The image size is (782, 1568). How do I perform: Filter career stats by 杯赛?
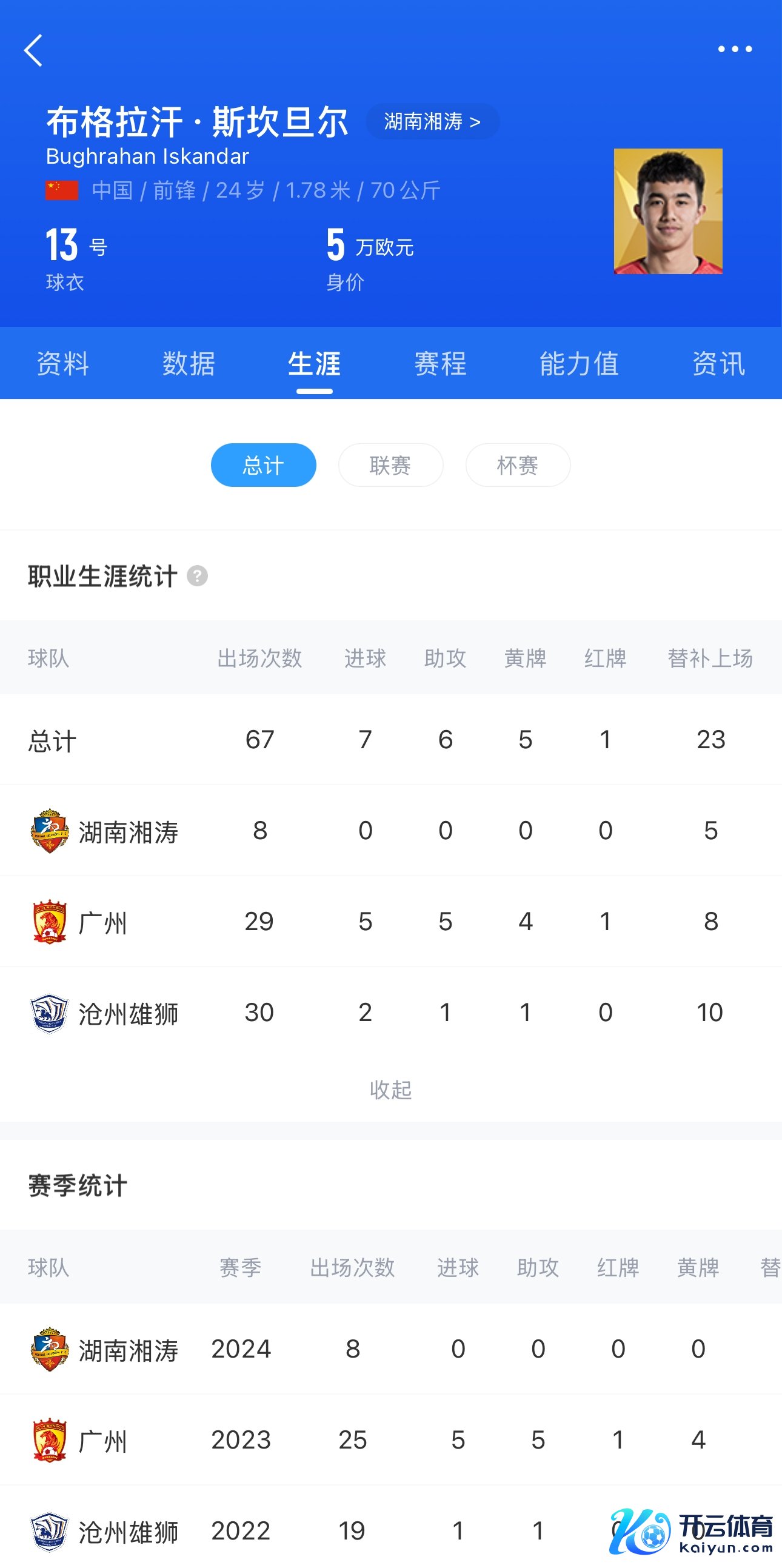click(x=518, y=466)
